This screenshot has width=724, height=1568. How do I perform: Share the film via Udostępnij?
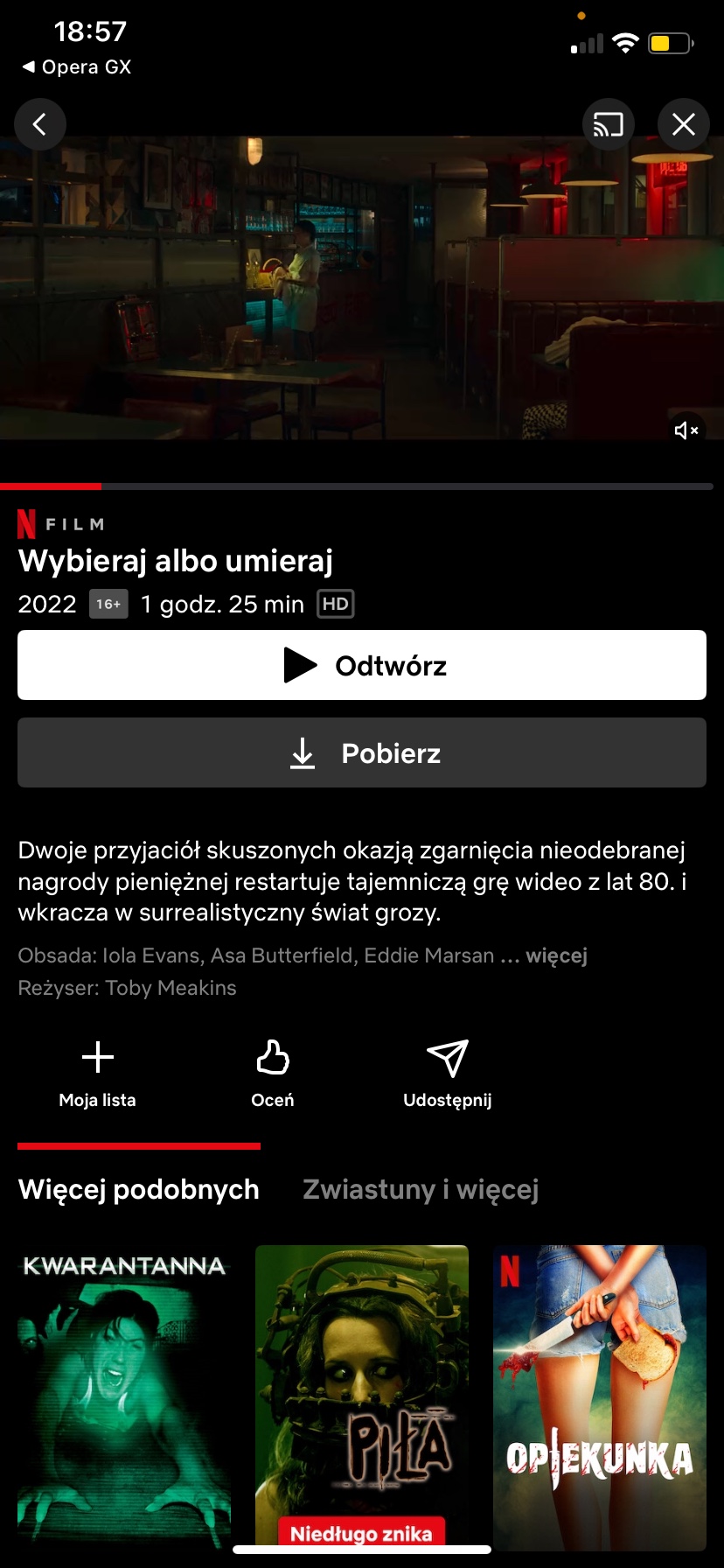pyautogui.click(x=448, y=1073)
